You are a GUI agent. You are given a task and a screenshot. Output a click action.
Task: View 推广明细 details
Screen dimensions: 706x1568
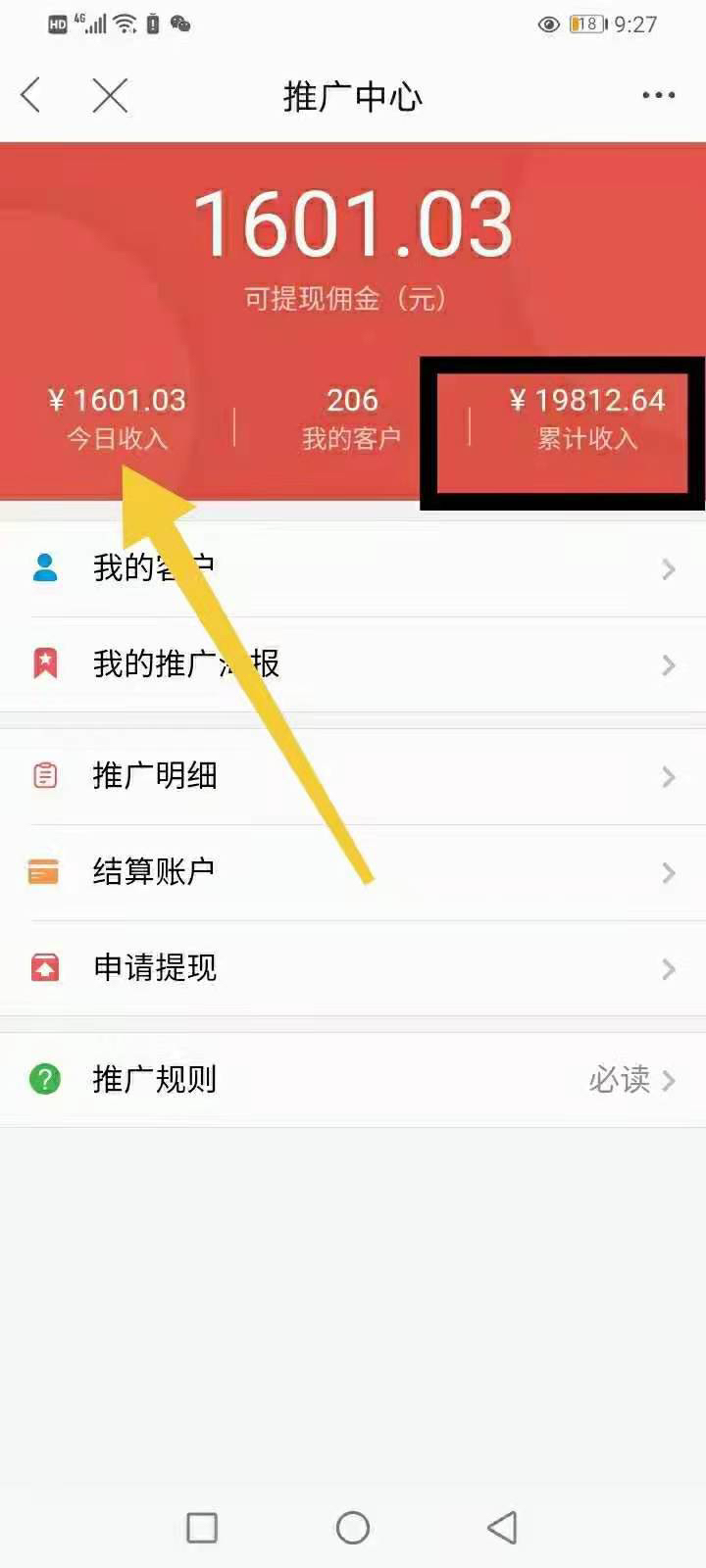click(353, 776)
